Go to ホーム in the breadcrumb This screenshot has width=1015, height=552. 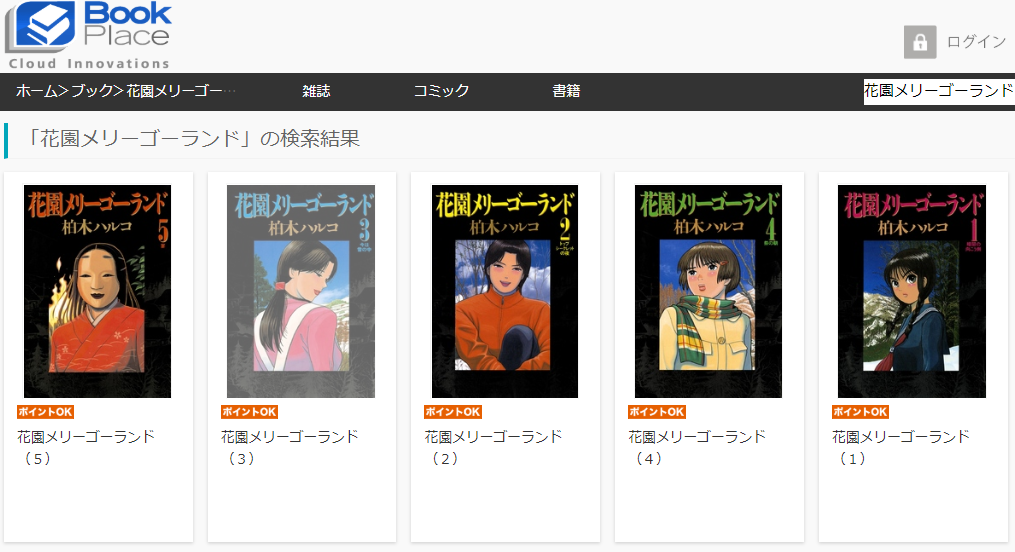36,91
